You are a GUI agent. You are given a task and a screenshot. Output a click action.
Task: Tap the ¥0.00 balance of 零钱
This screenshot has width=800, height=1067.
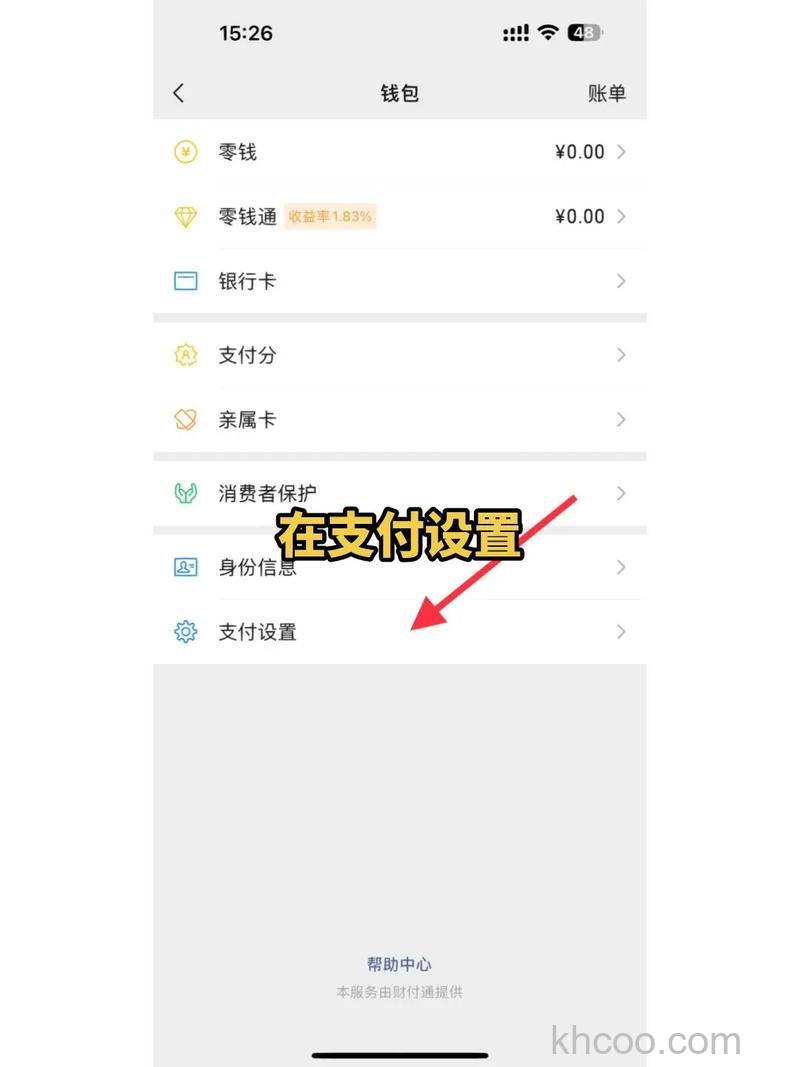point(578,152)
